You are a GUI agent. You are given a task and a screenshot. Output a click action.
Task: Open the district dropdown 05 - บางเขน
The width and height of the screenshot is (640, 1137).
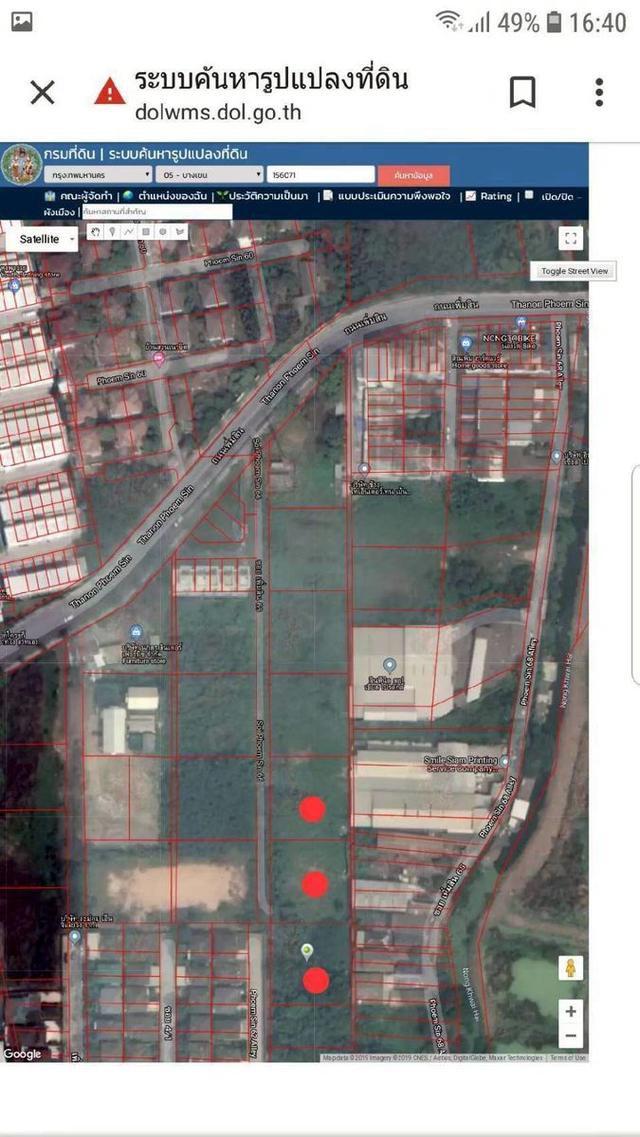(217, 174)
